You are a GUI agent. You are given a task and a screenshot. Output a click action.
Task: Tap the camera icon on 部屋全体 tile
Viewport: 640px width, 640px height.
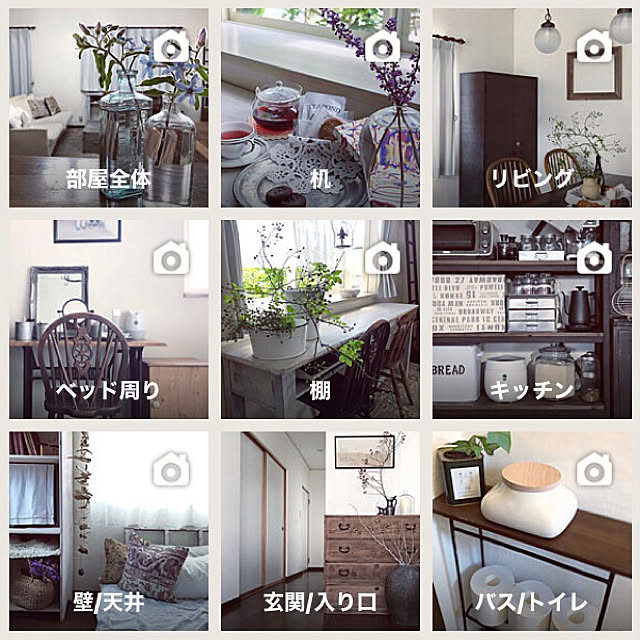click(x=171, y=47)
